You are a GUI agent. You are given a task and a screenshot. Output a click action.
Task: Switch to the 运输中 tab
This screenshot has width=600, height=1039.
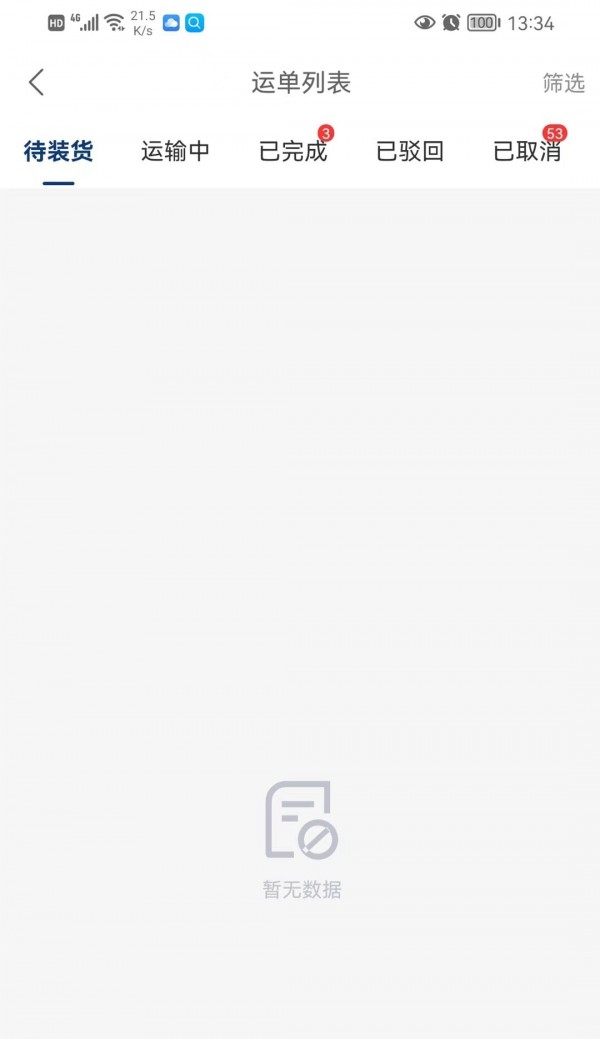176,152
